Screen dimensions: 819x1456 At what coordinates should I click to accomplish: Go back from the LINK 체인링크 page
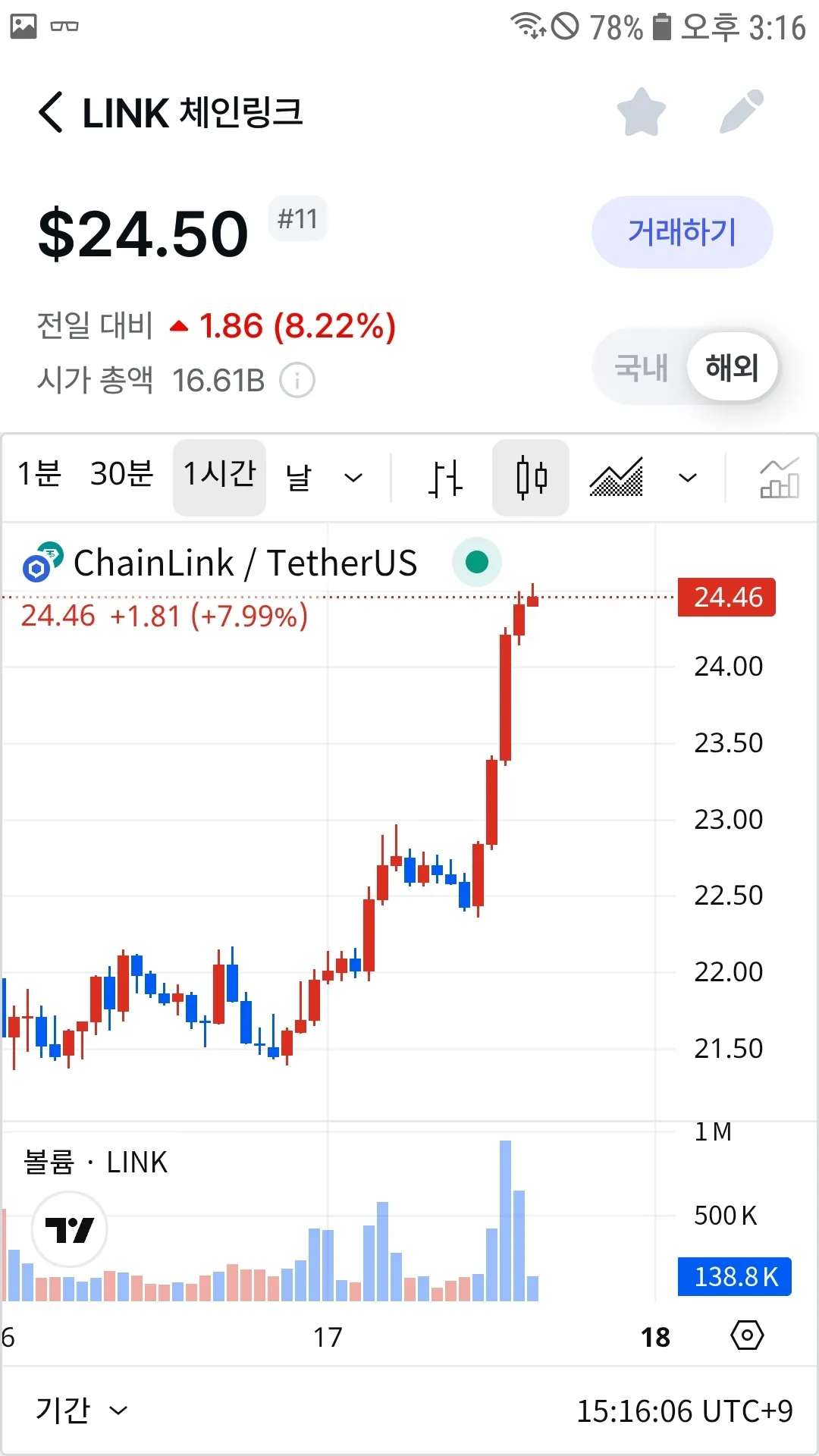(x=51, y=113)
